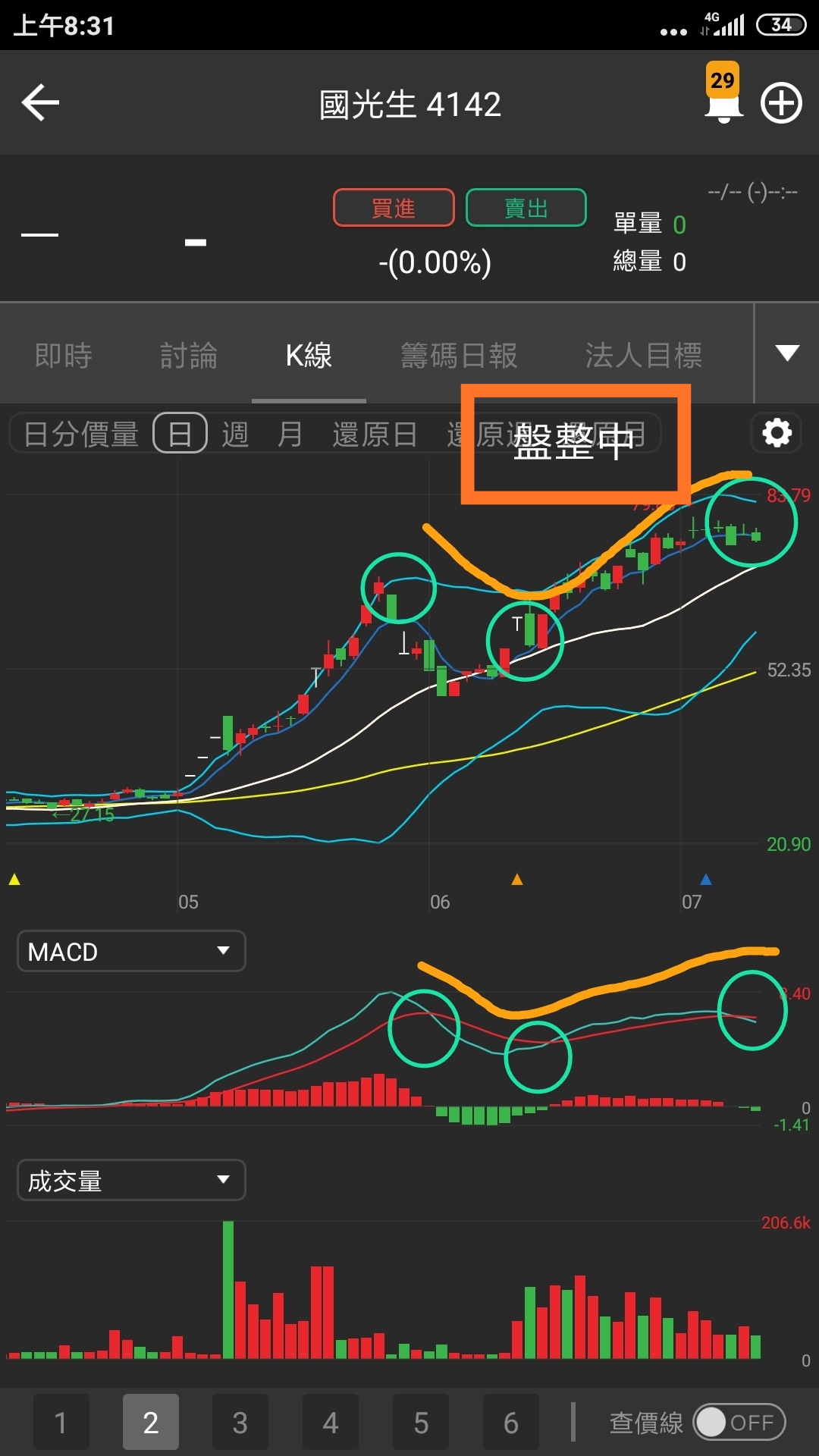Toggle the 查價線 switch on

point(739,1422)
